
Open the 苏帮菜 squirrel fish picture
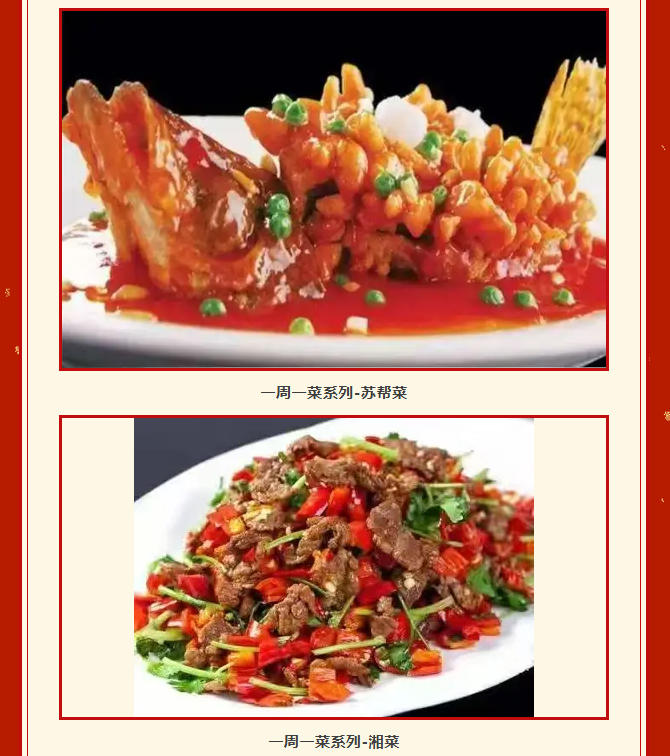click(334, 190)
